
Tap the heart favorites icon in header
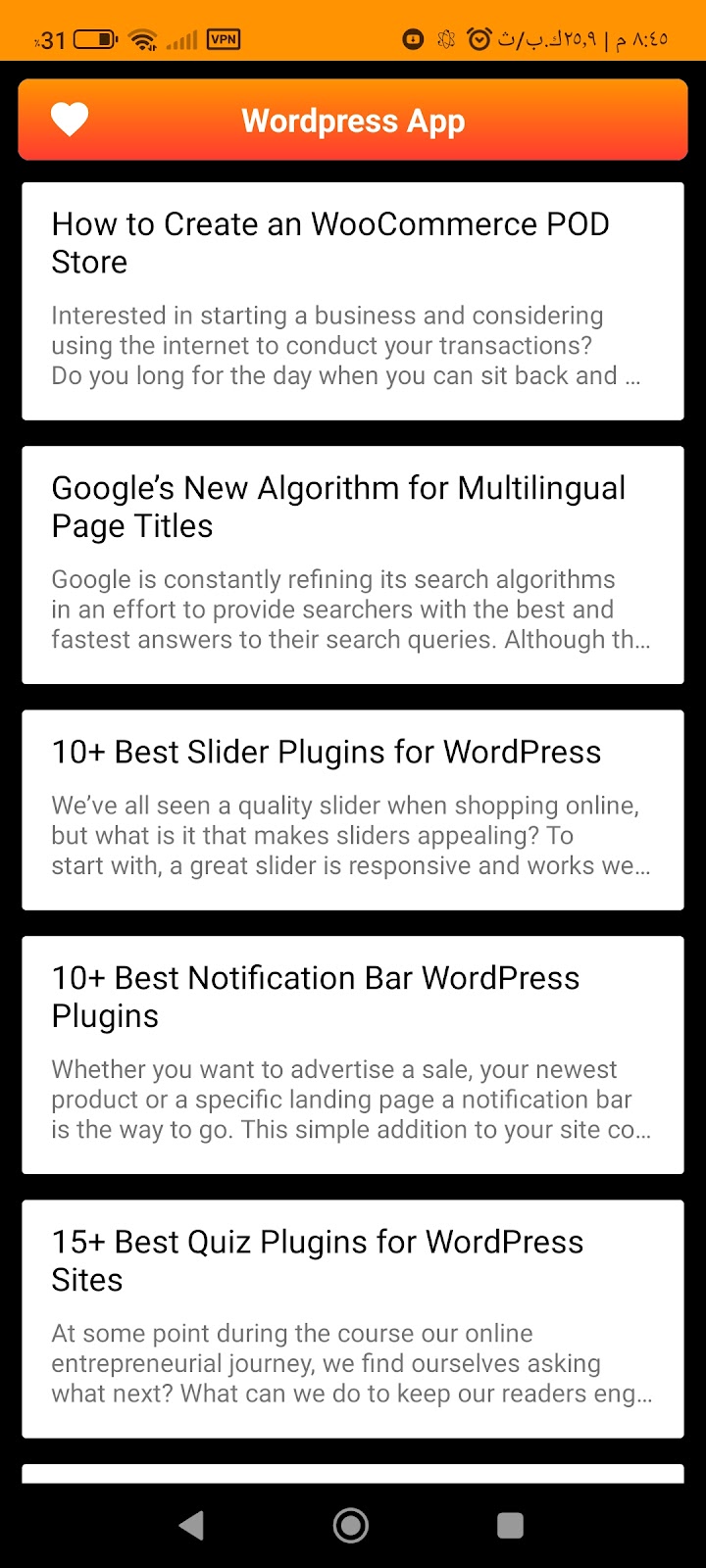70,120
